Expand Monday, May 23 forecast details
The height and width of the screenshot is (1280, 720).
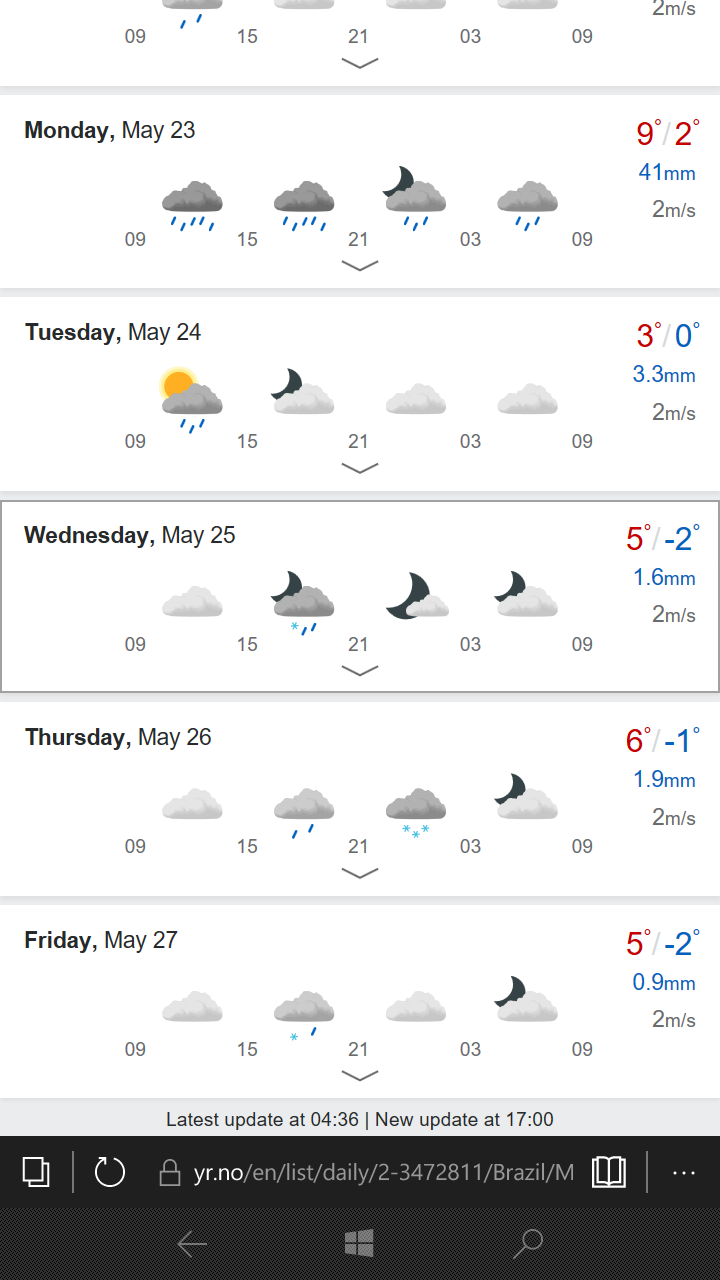tap(359, 266)
